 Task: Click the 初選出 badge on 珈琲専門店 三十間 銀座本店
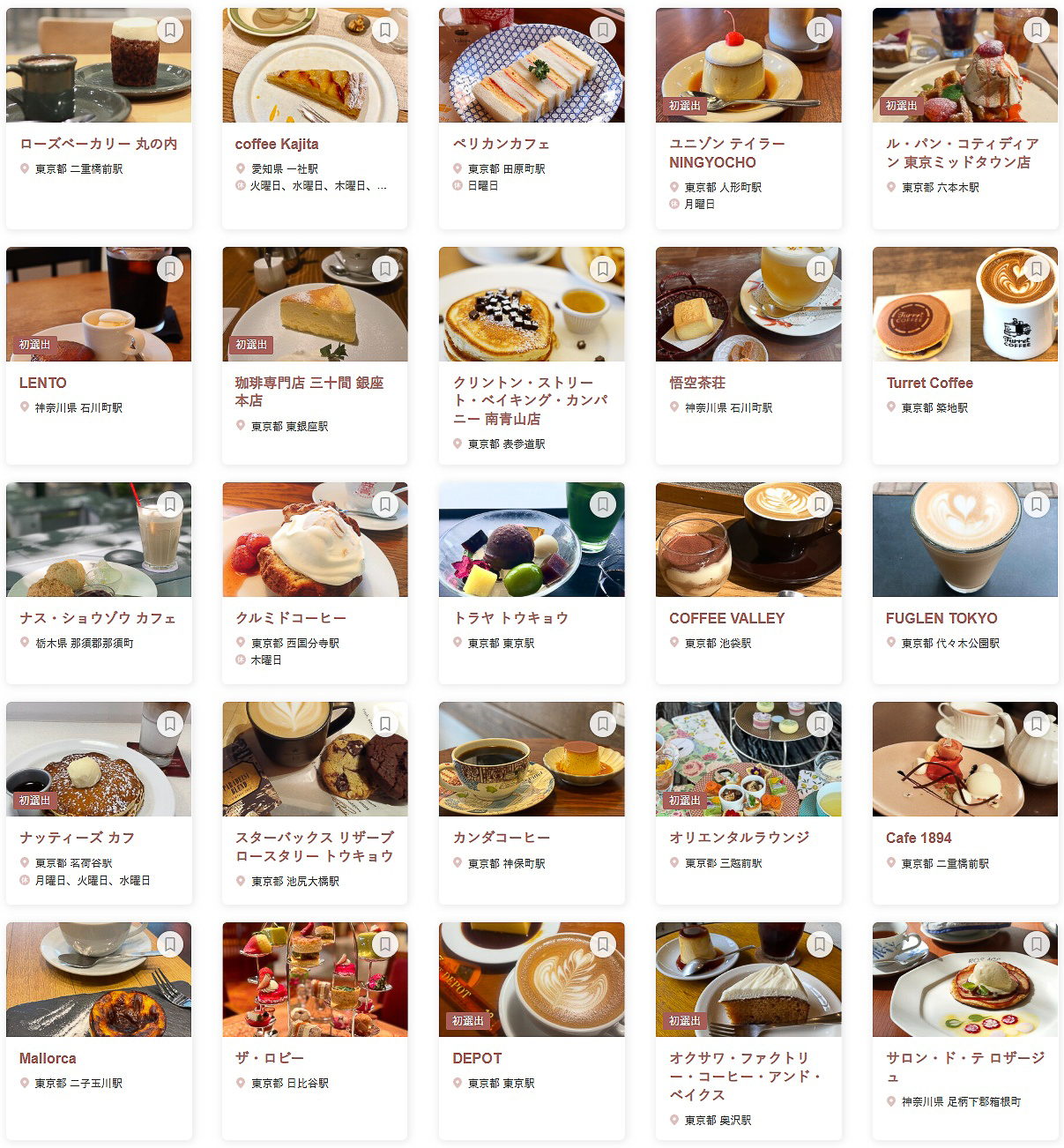249,346
